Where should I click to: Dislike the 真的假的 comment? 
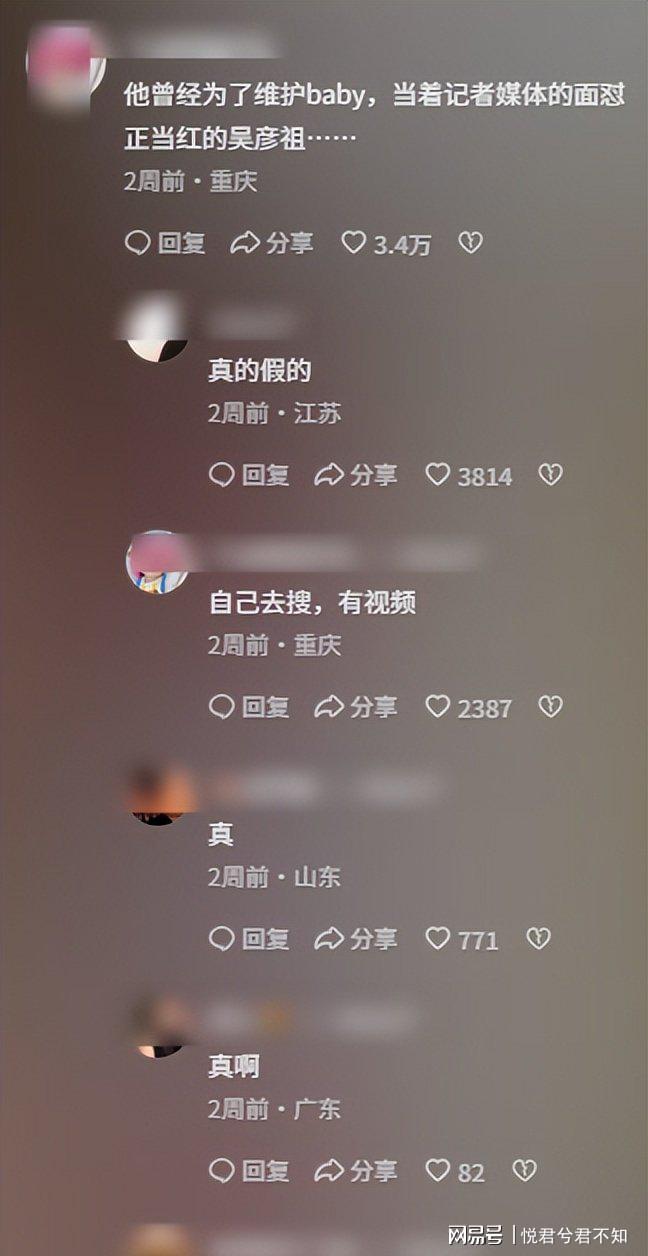(550, 475)
